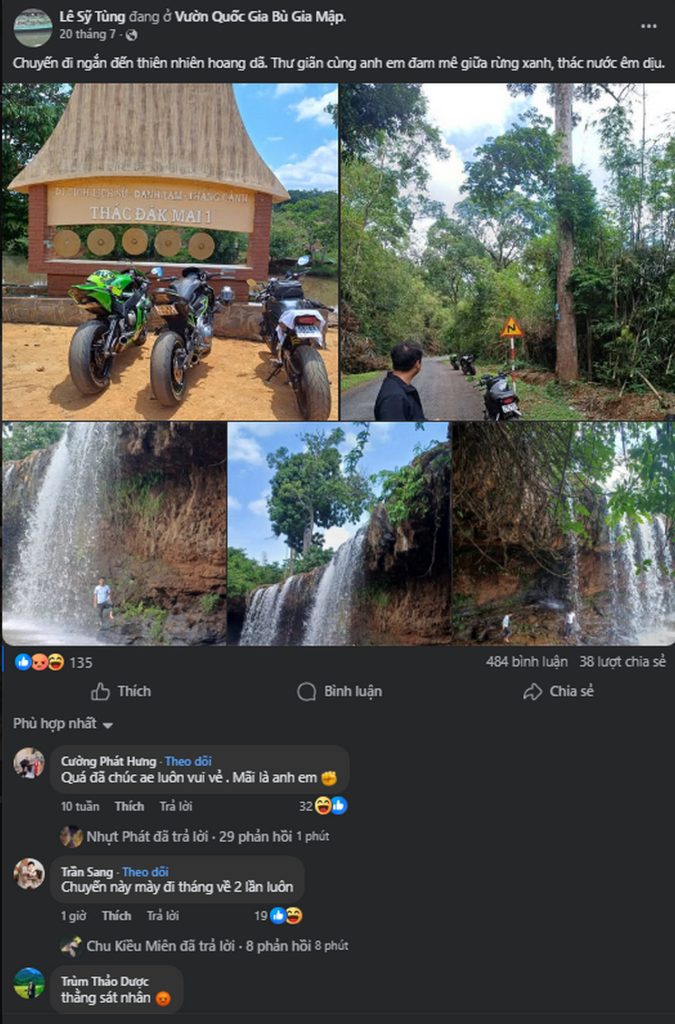Open Lê Sỹ Tùng's profile
Viewport: 675px width, 1024px height.
pyautogui.click(x=92, y=16)
